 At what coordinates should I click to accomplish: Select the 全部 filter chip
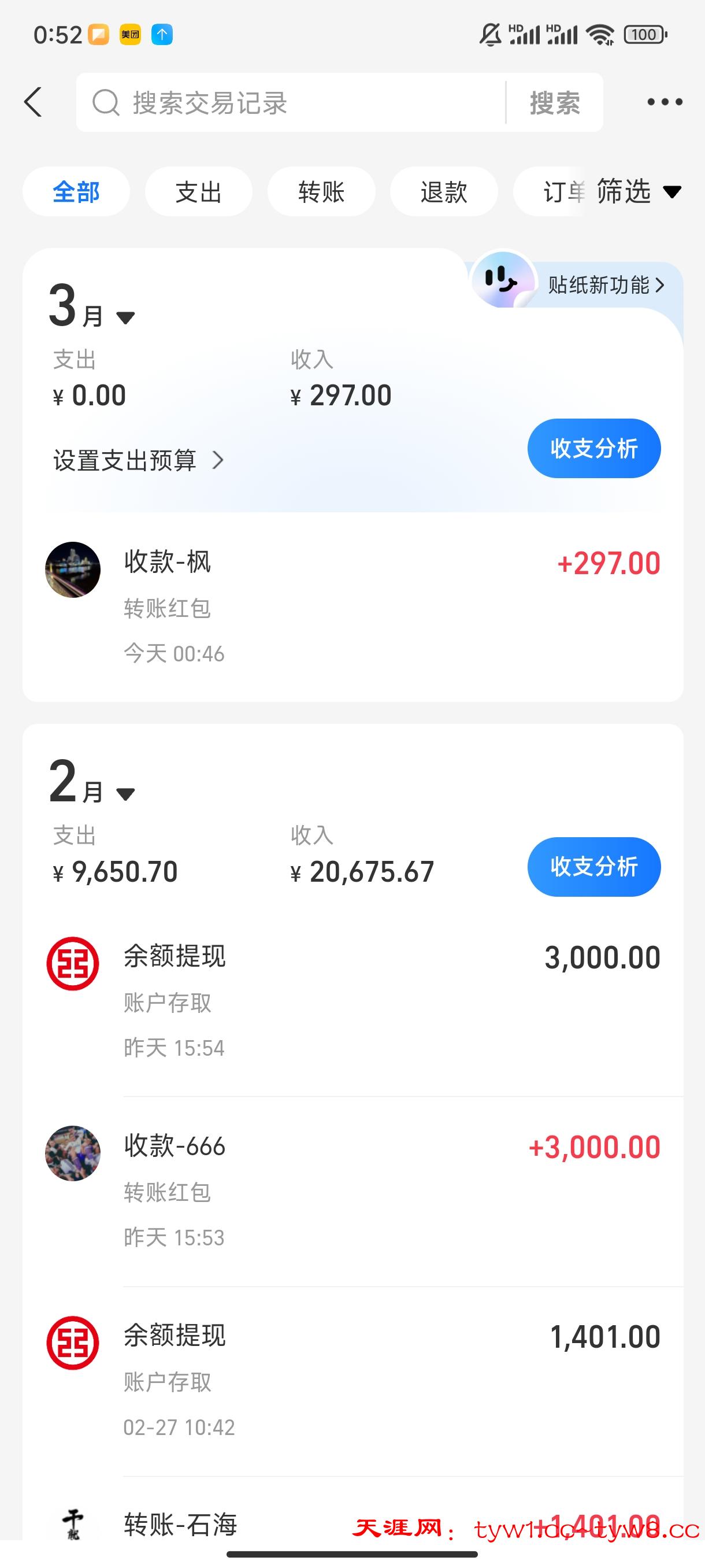tap(76, 193)
